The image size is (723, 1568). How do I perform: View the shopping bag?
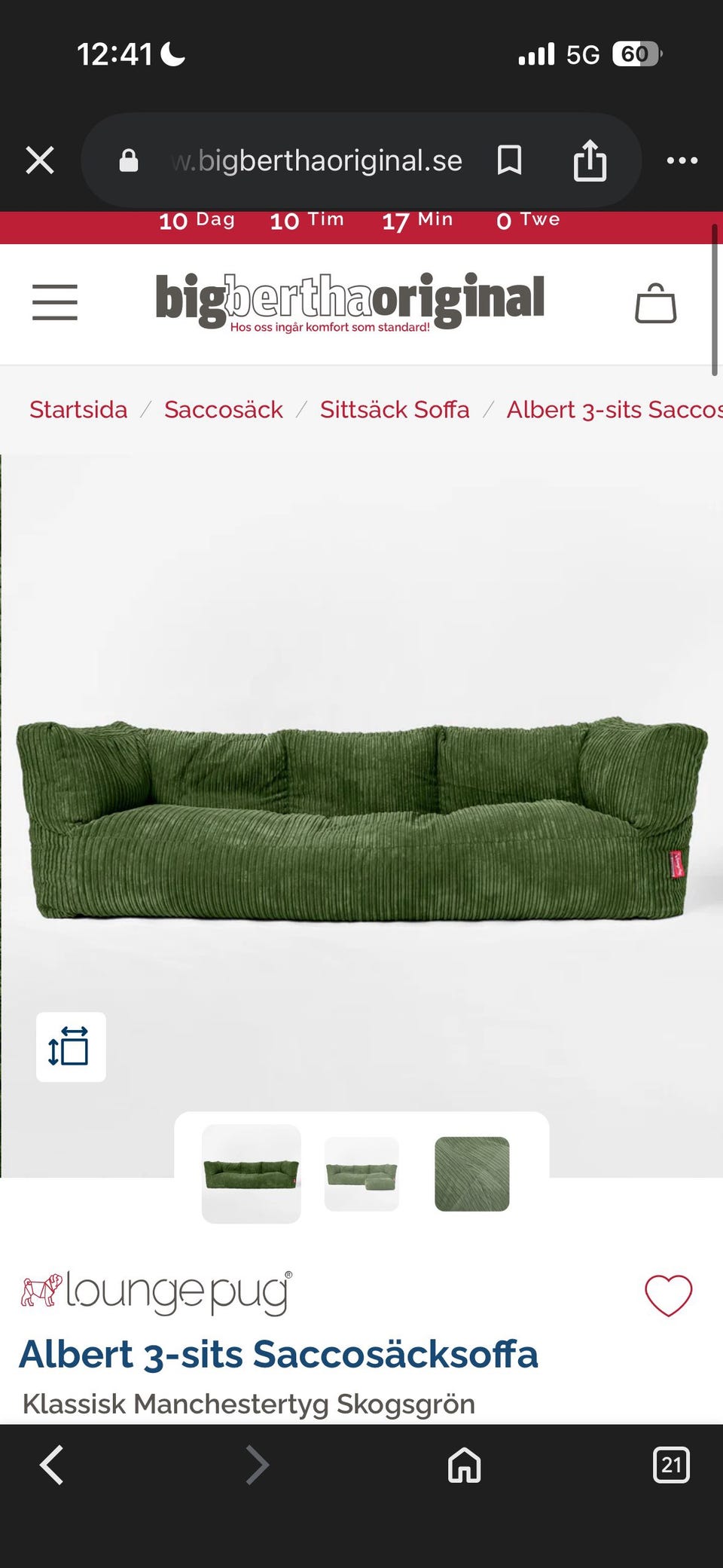655,304
